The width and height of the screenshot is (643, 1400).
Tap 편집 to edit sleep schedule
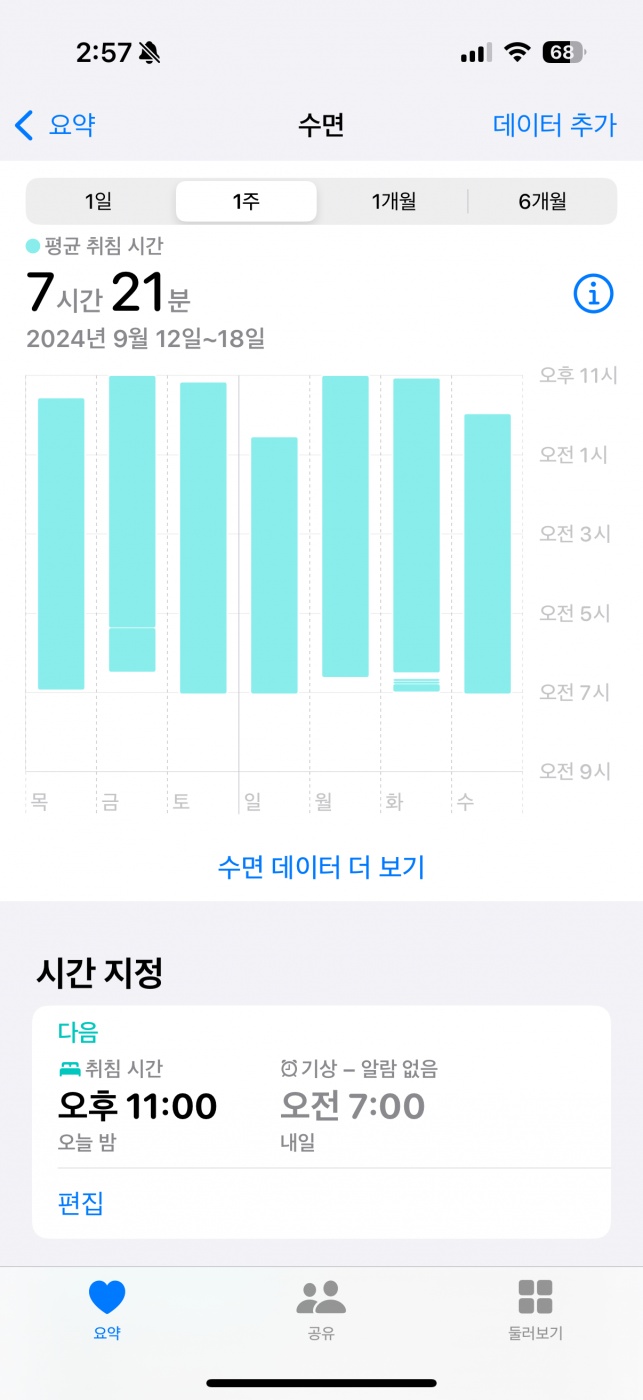tap(81, 1203)
